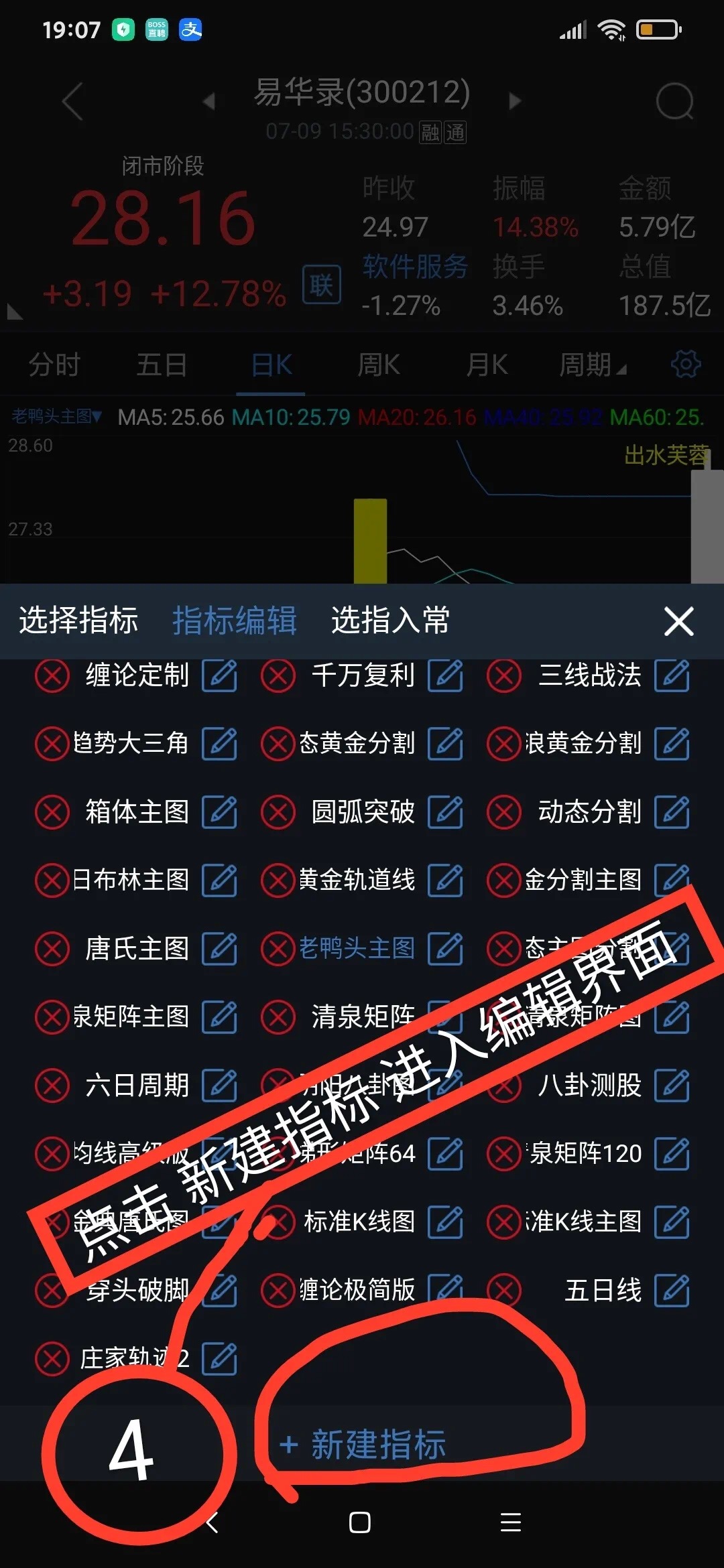Edit the 八卦测股 indicator
This screenshot has width=724, height=1568.
pyautogui.click(x=672, y=1086)
